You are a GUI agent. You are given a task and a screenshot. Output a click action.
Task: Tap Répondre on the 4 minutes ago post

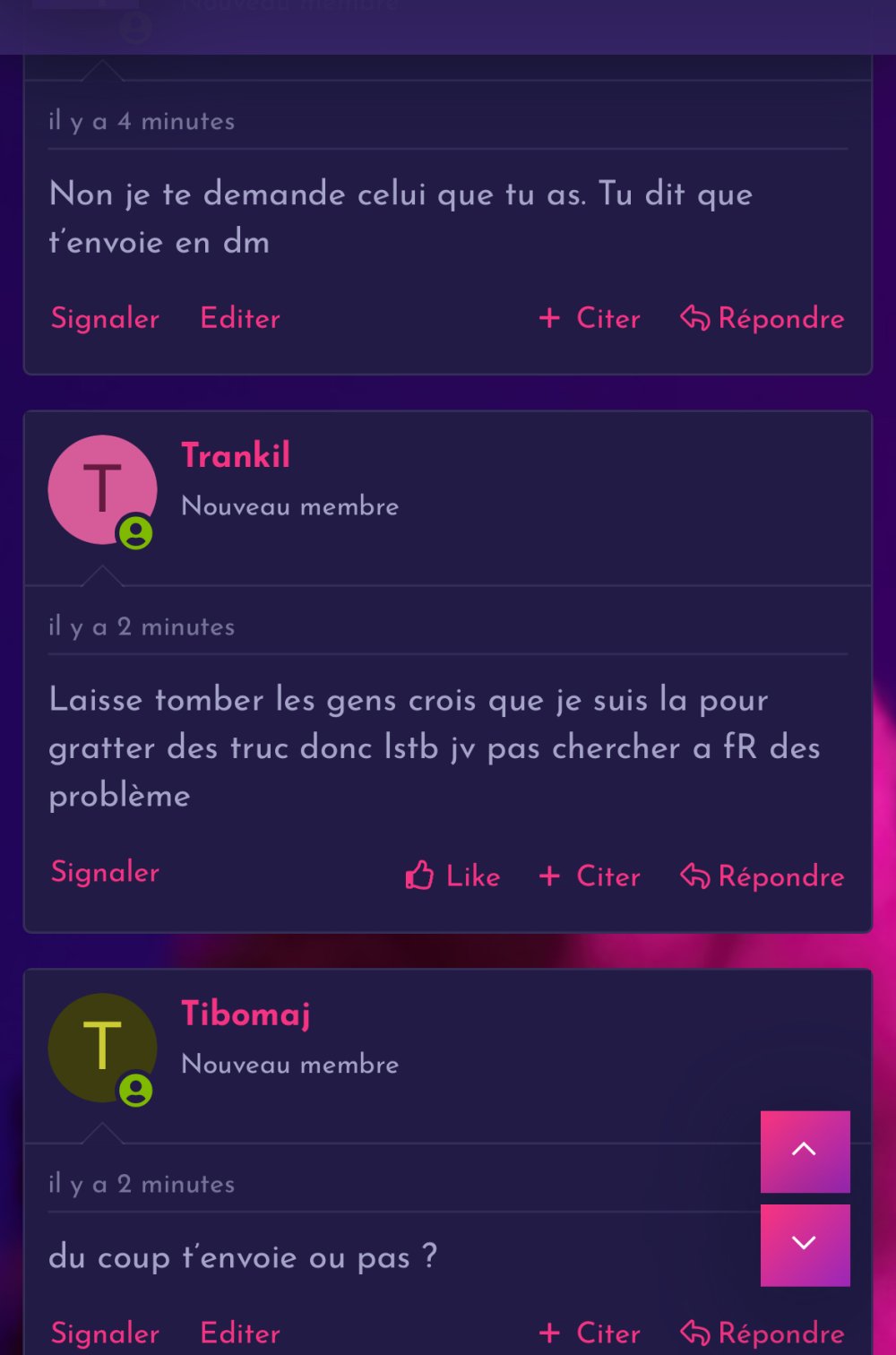[762, 318]
